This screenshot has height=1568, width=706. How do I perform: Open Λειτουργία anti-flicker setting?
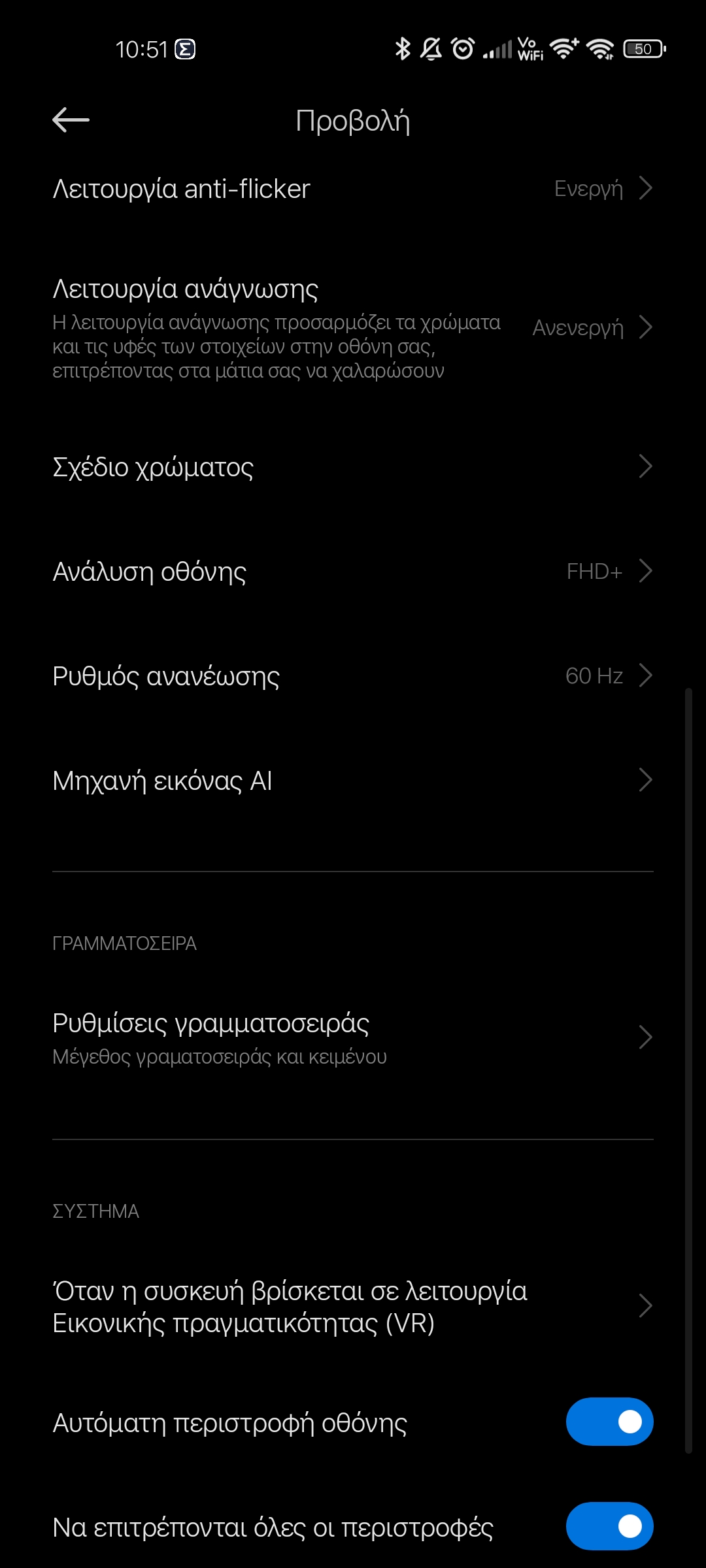pyautogui.click(x=353, y=189)
